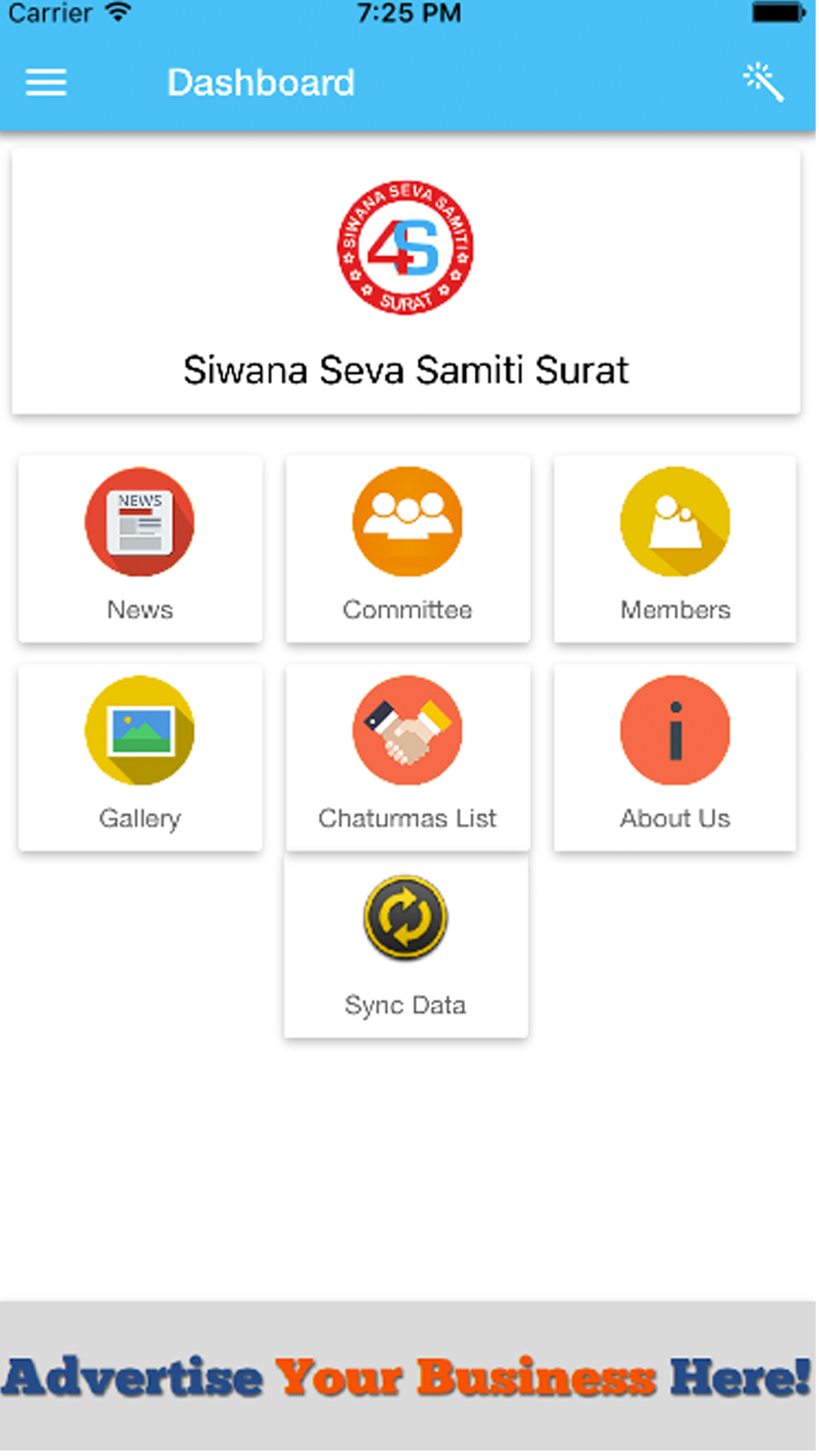Viewport: 819px width, 1456px height.
Task: Open Chaturmas List
Action: click(x=408, y=757)
